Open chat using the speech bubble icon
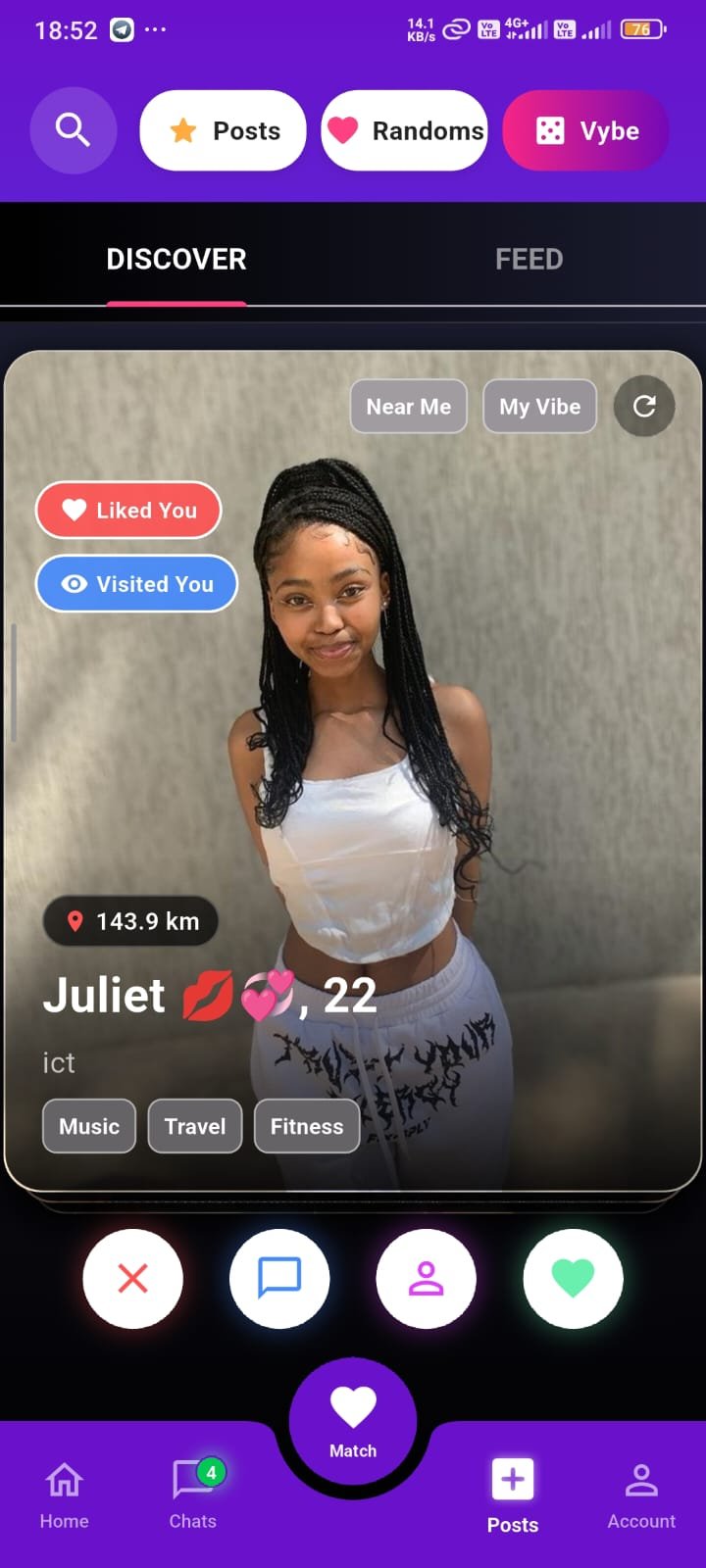 [x=279, y=1279]
